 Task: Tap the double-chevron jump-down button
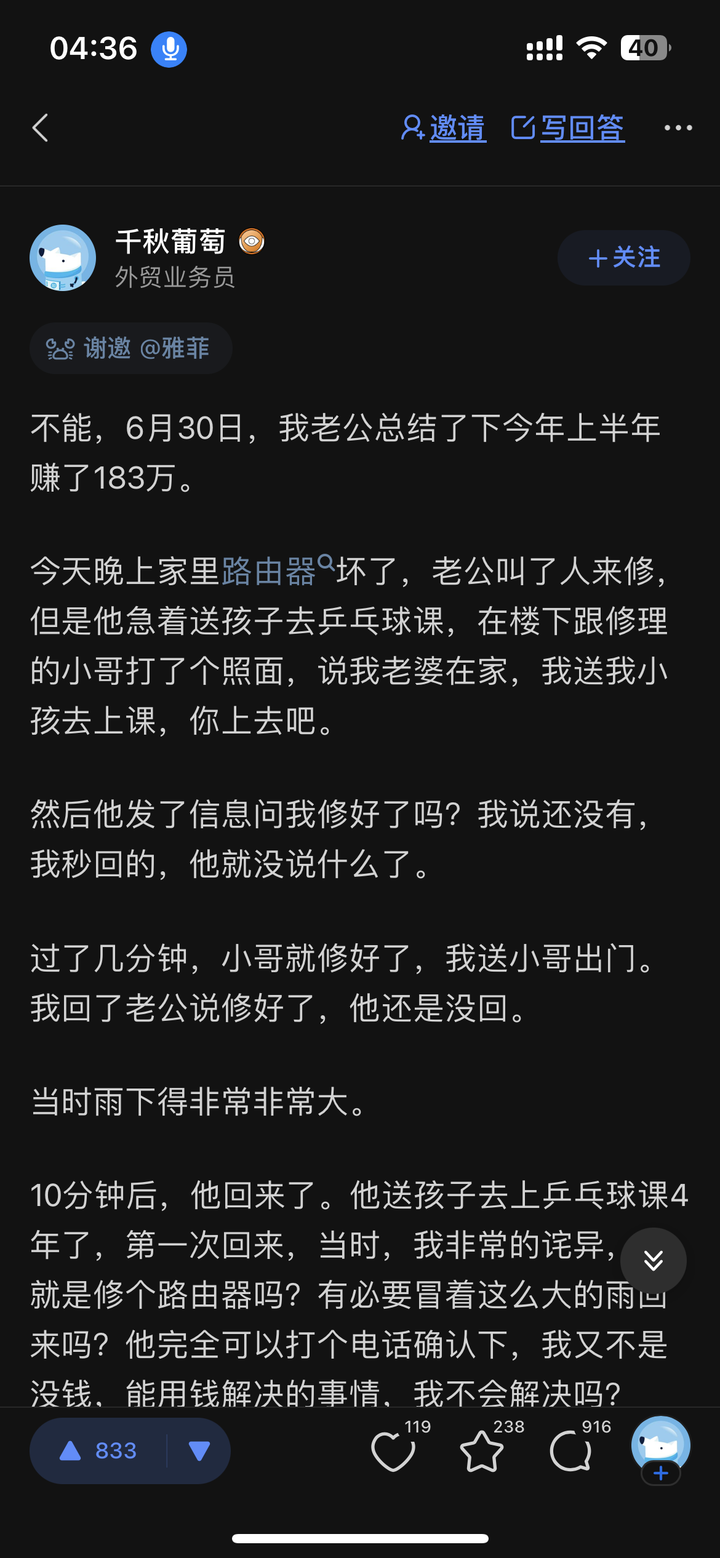[x=653, y=1260]
